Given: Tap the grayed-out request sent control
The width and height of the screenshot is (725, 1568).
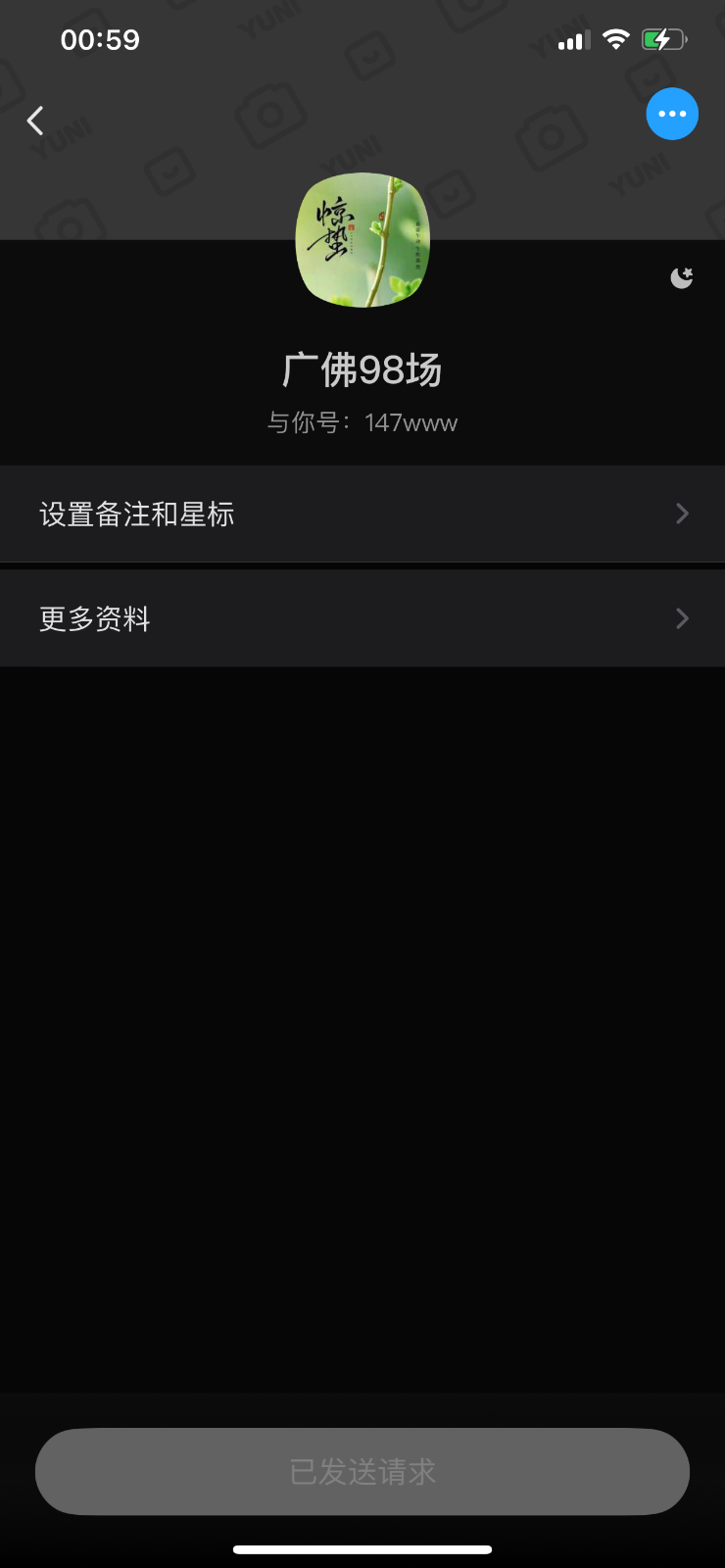Looking at the screenshot, I should coord(362,1471).
